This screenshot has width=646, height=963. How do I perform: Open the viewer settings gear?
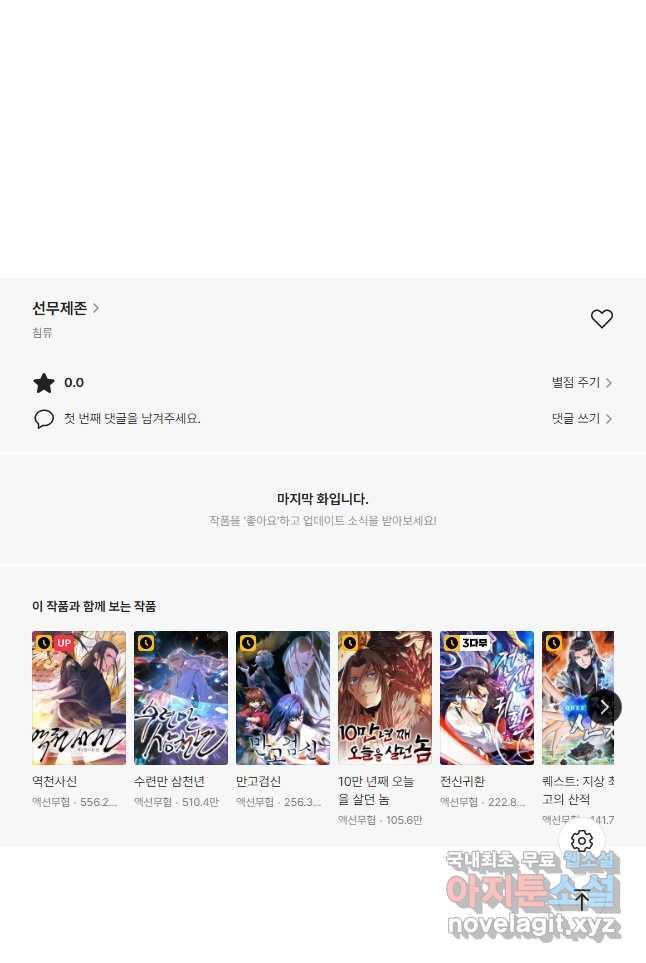click(x=582, y=841)
